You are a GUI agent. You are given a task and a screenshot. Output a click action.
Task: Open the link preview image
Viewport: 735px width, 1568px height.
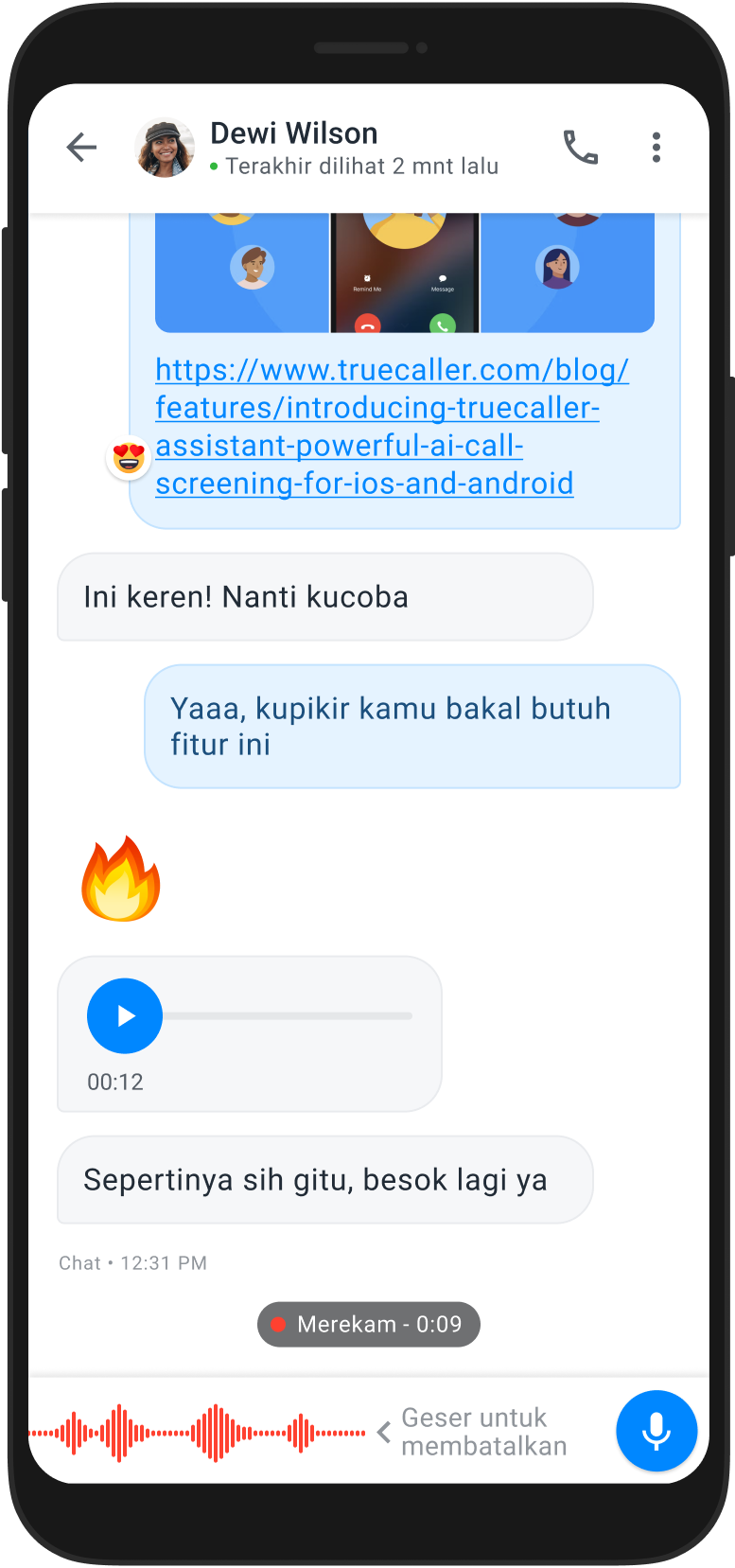405,274
